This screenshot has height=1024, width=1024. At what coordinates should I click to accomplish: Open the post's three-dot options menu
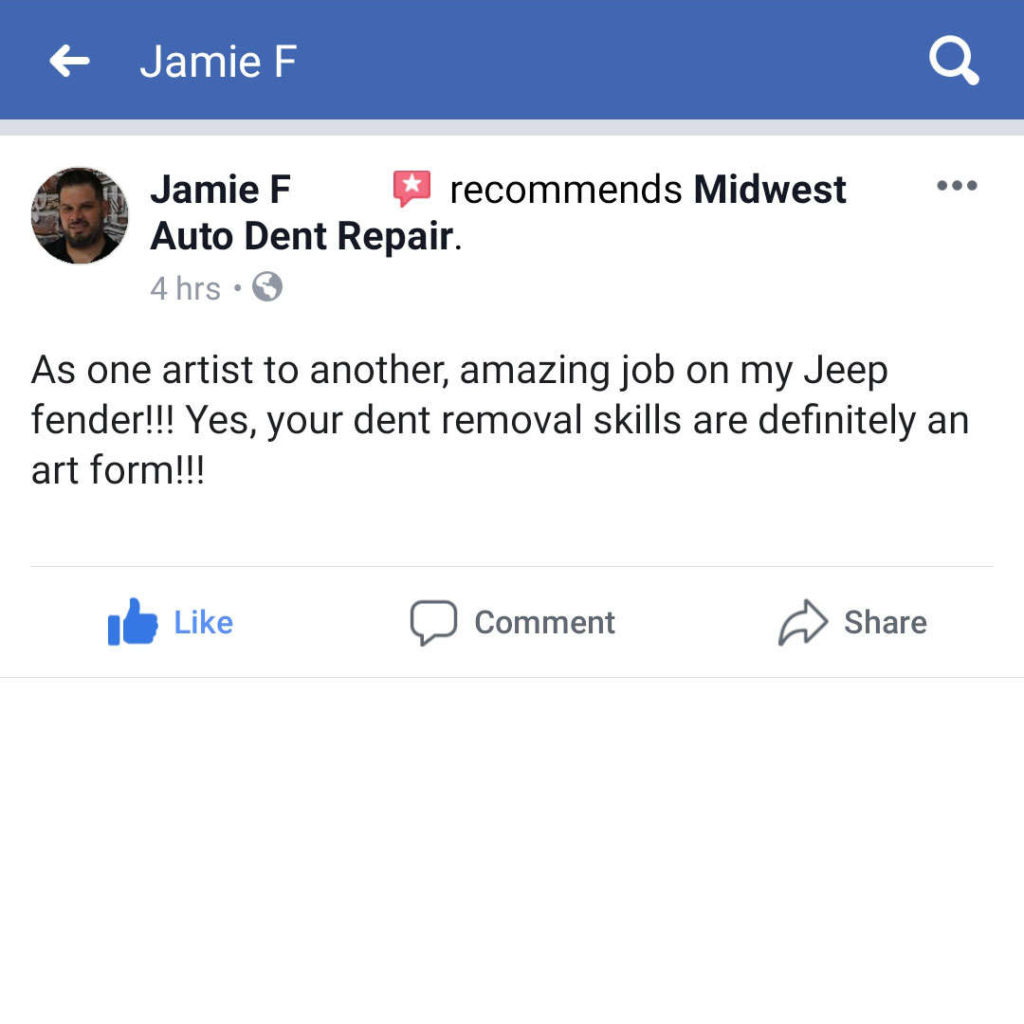pos(956,187)
